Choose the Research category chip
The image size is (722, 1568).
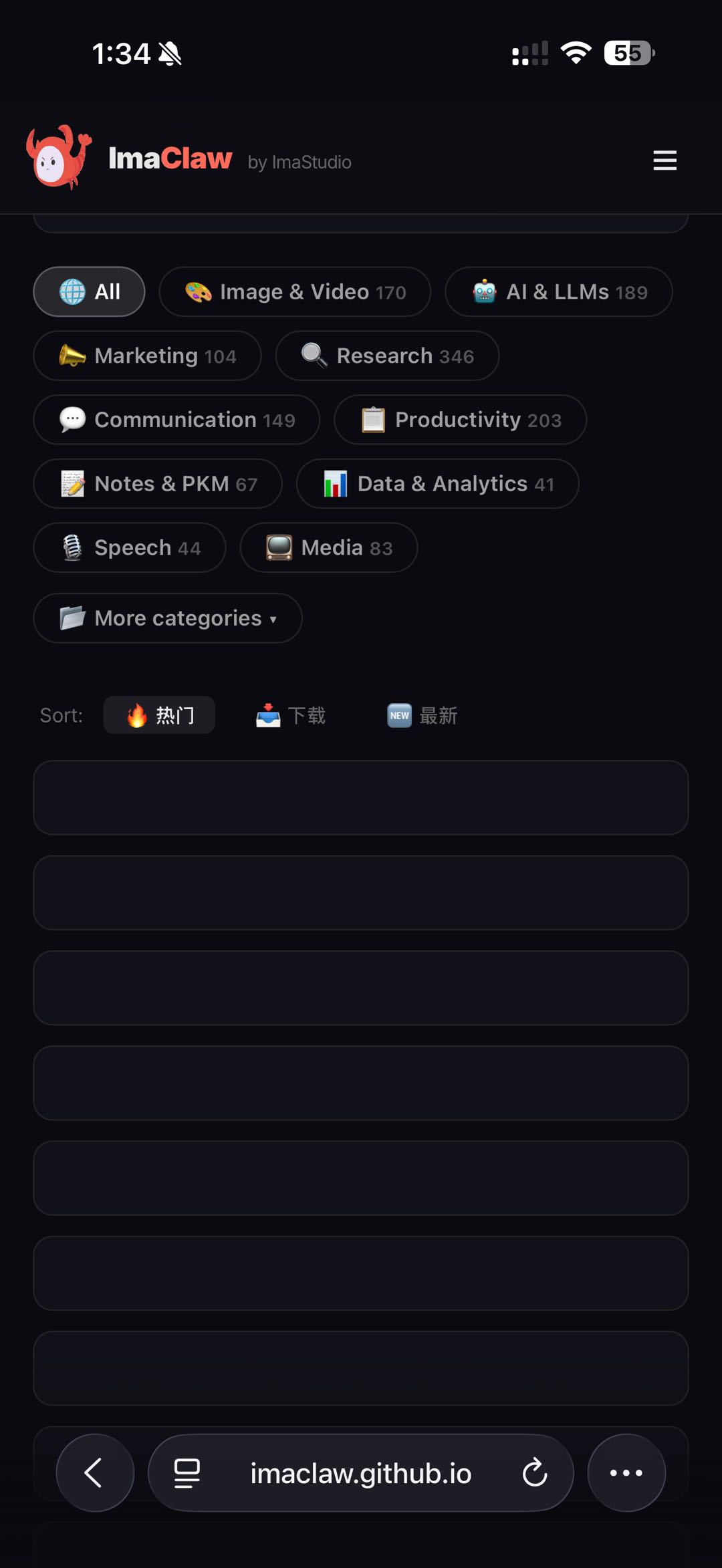pyautogui.click(x=387, y=356)
